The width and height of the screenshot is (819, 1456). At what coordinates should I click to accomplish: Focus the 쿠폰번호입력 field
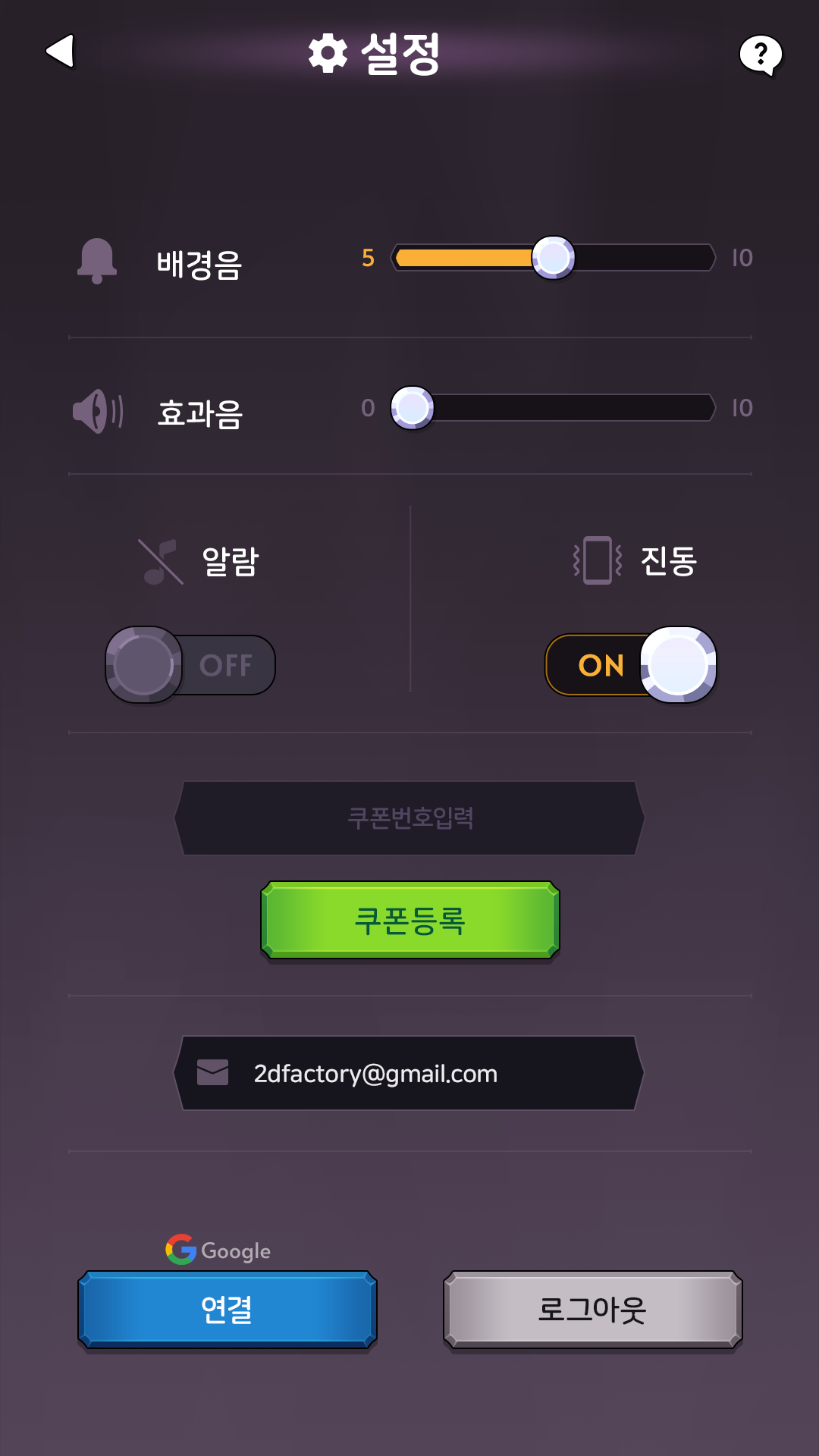click(409, 818)
